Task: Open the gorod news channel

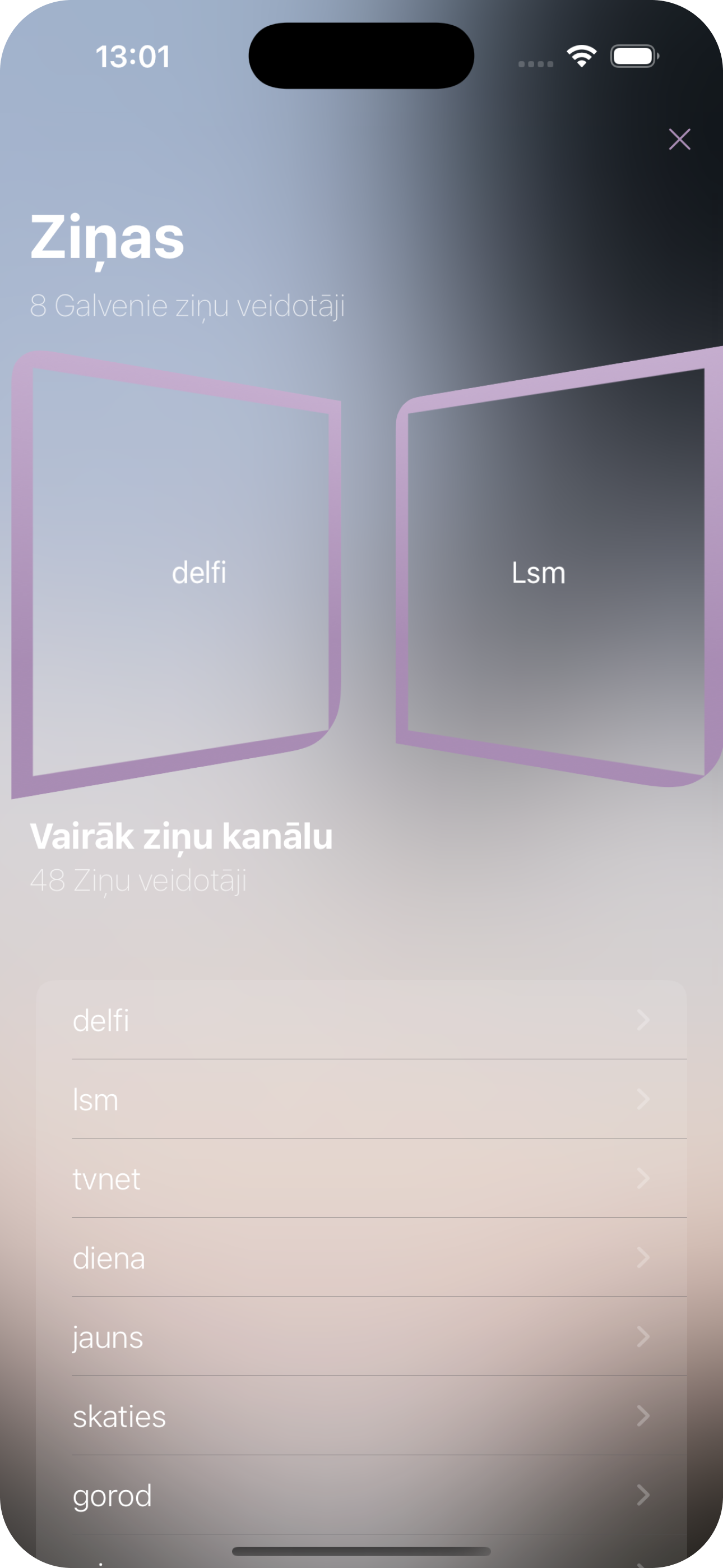Action: pos(361,1496)
